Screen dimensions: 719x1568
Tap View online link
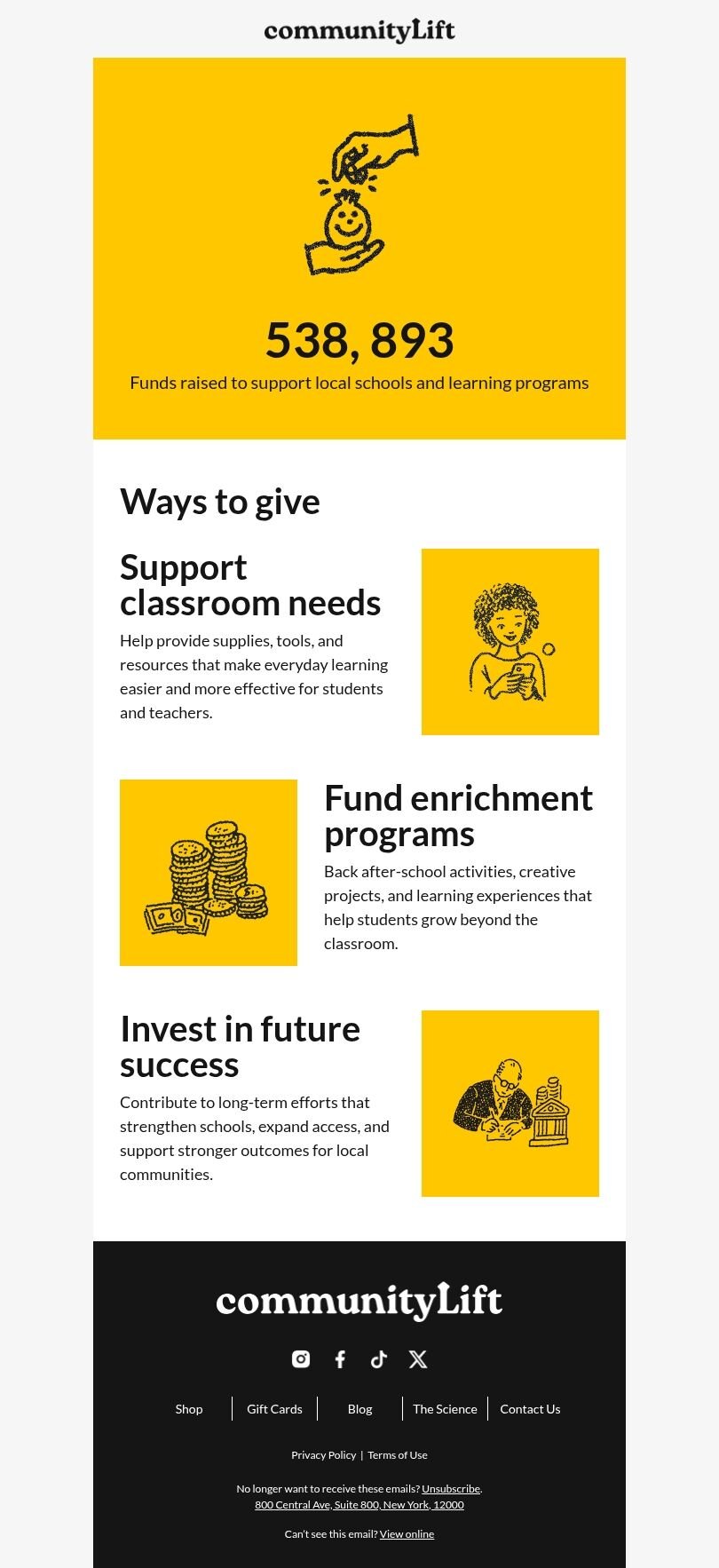pyautogui.click(x=407, y=1533)
